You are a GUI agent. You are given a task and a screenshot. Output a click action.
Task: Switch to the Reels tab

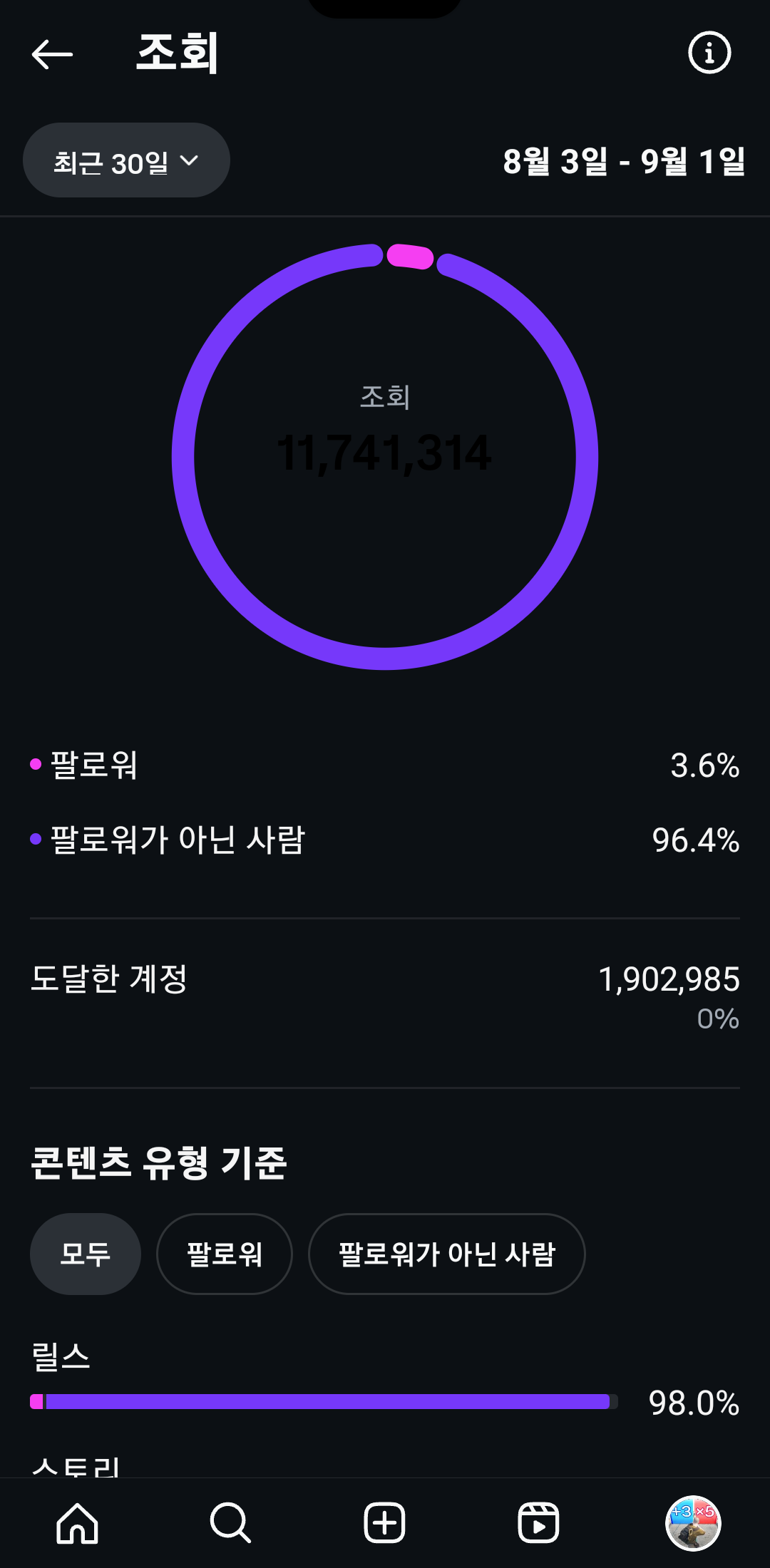click(538, 1523)
